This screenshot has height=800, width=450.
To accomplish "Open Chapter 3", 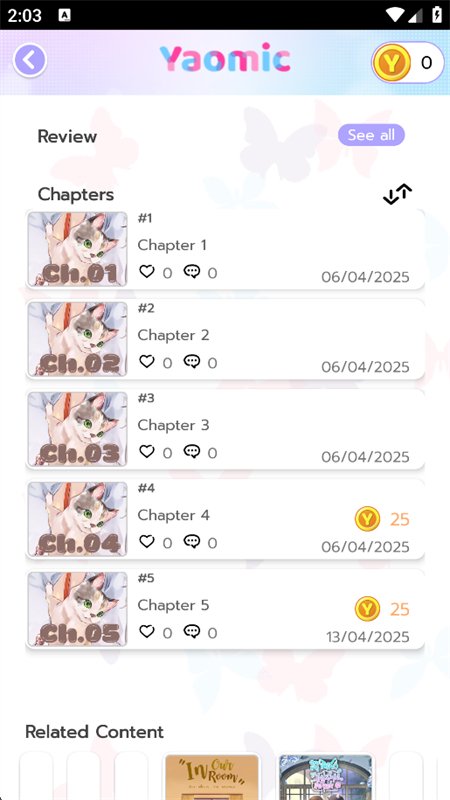I will click(225, 429).
